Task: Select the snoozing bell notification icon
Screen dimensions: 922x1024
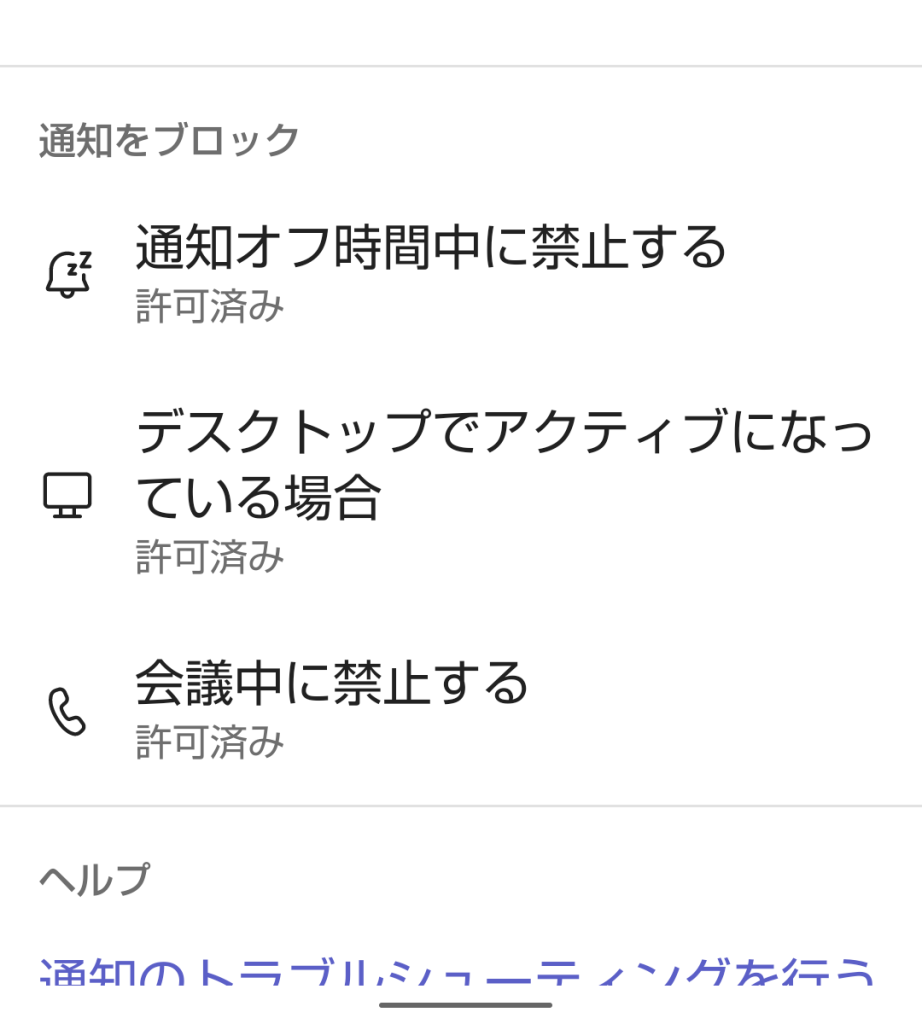Action: (x=67, y=270)
